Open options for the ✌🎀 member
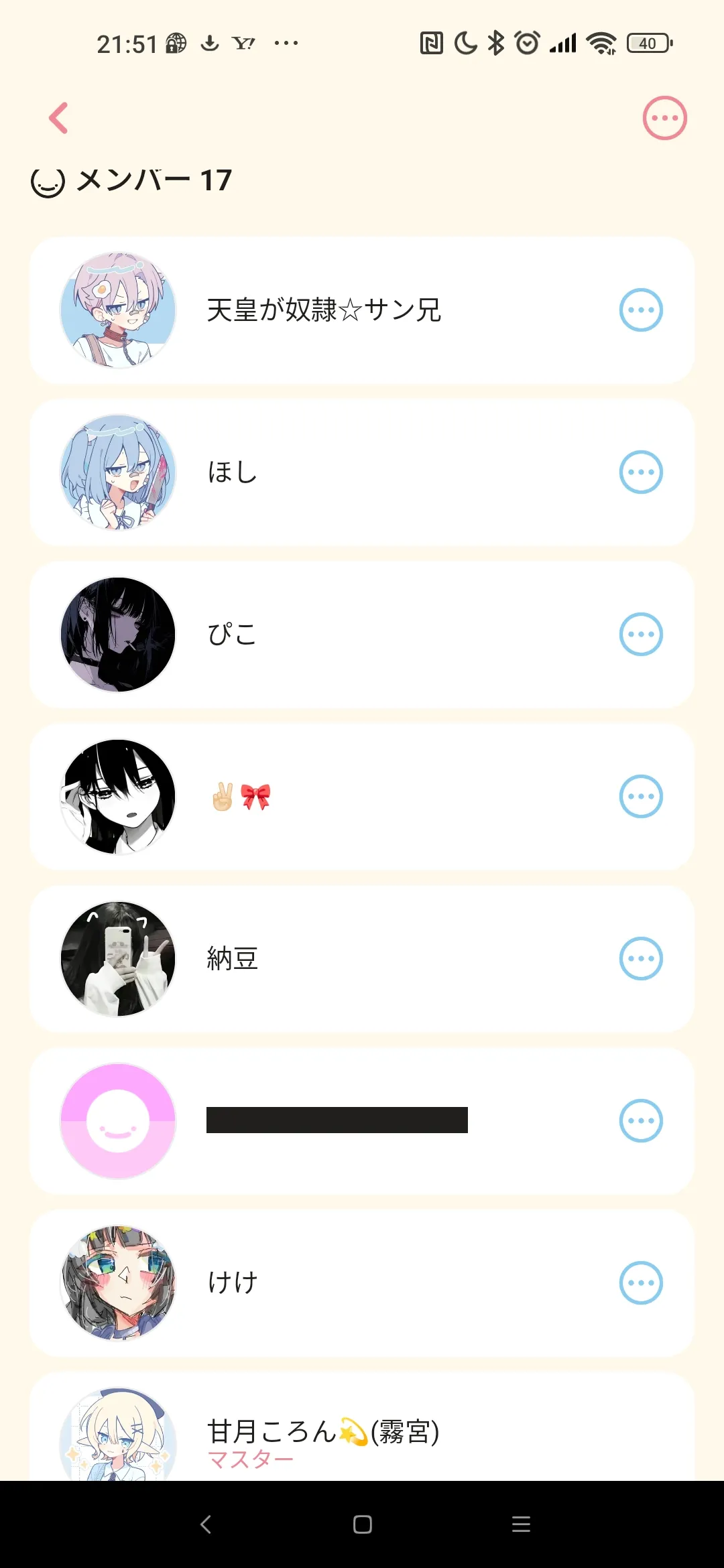The image size is (724, 1568). click(641, 797)
